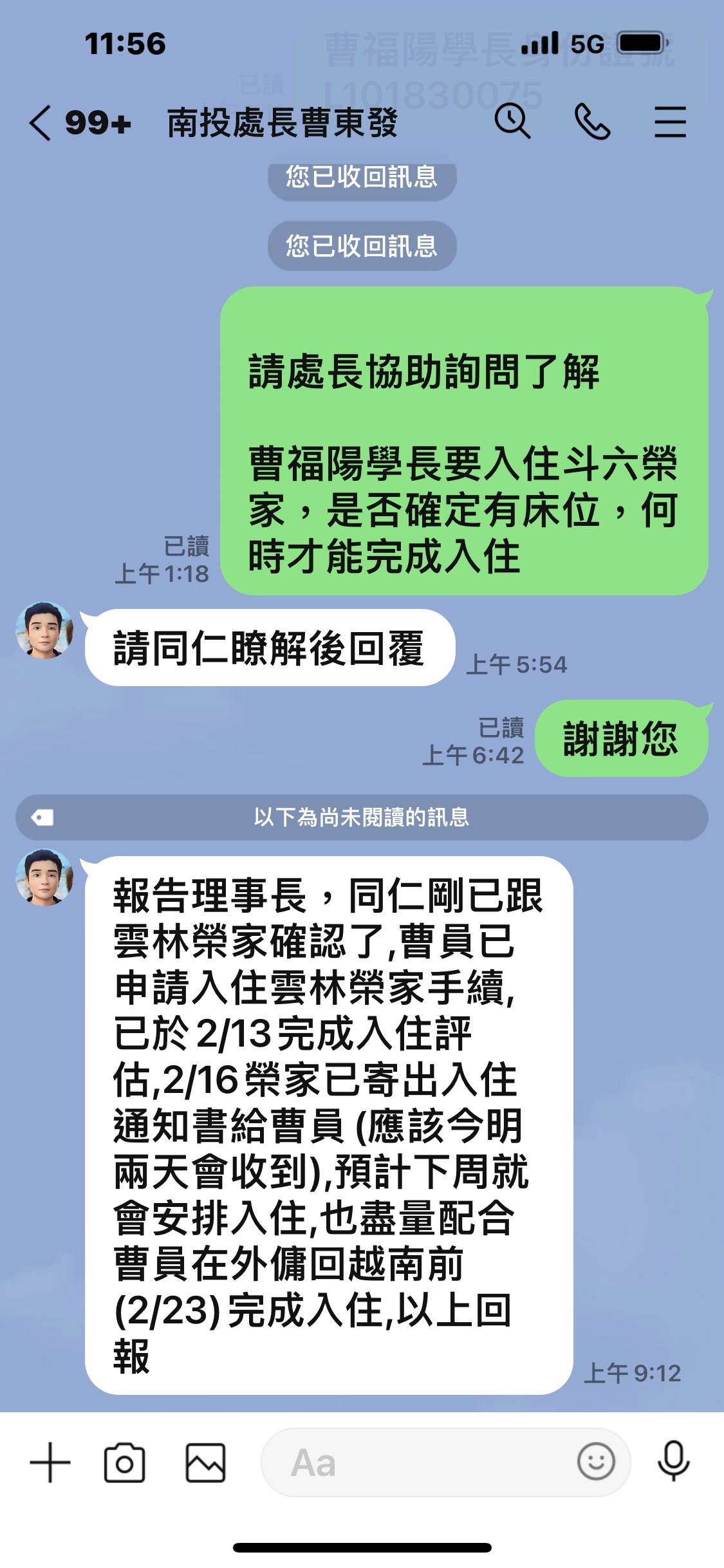This screenshot has height=1568, width=724.
Task: Open the camera to take a photo
Action: (124, 1462)
